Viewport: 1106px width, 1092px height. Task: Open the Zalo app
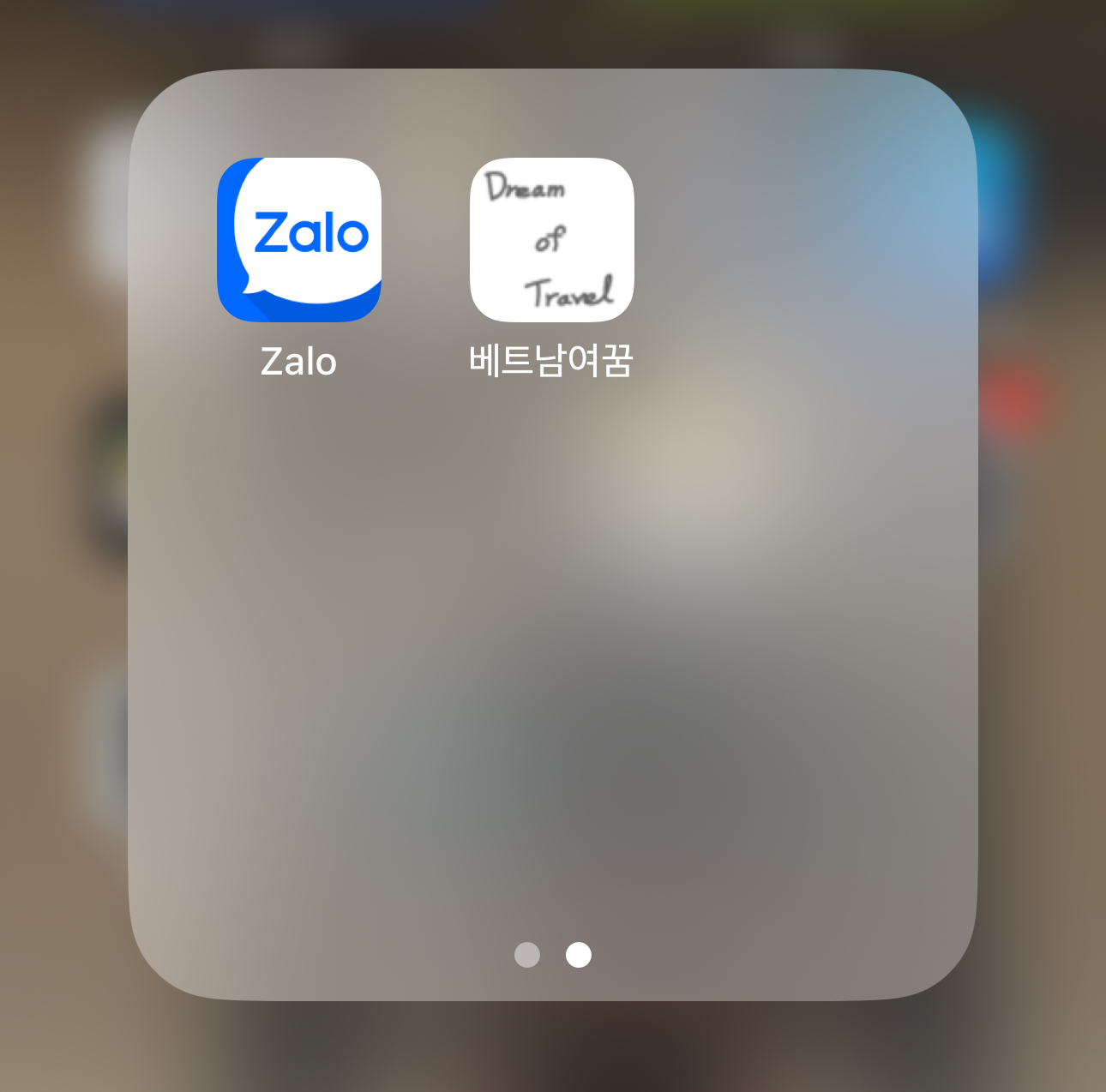[298, 240]
